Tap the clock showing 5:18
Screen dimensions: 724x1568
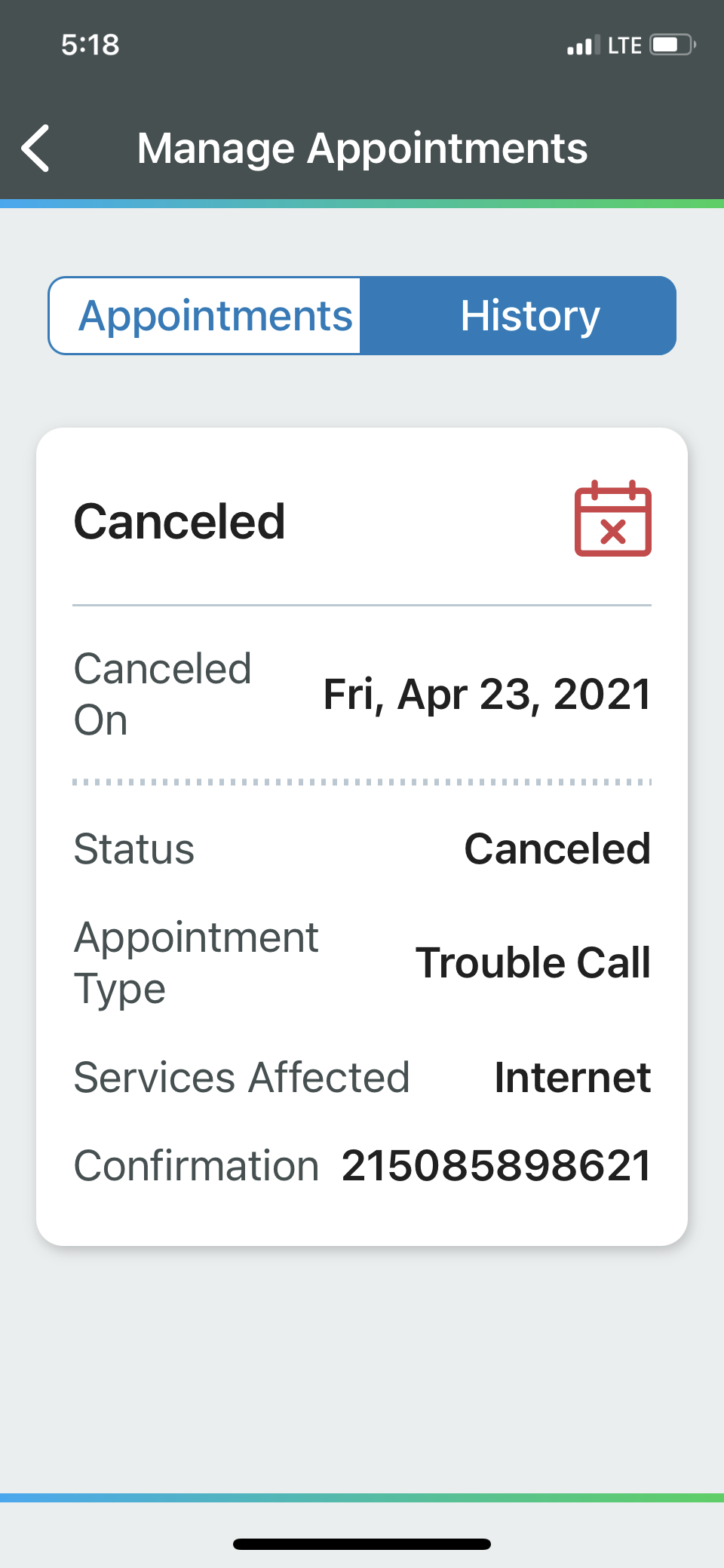[90, 44]
